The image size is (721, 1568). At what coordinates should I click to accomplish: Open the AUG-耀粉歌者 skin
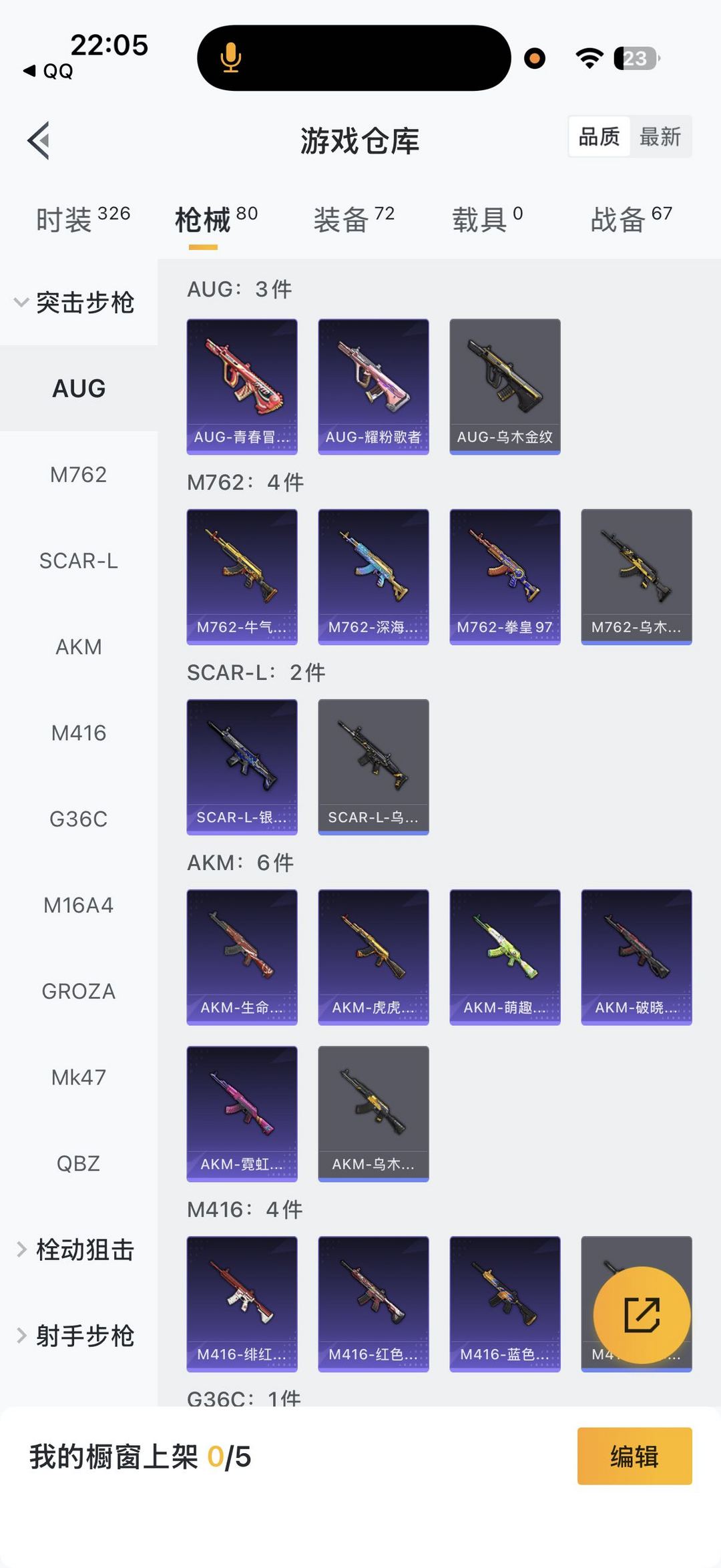click(373, 386)
